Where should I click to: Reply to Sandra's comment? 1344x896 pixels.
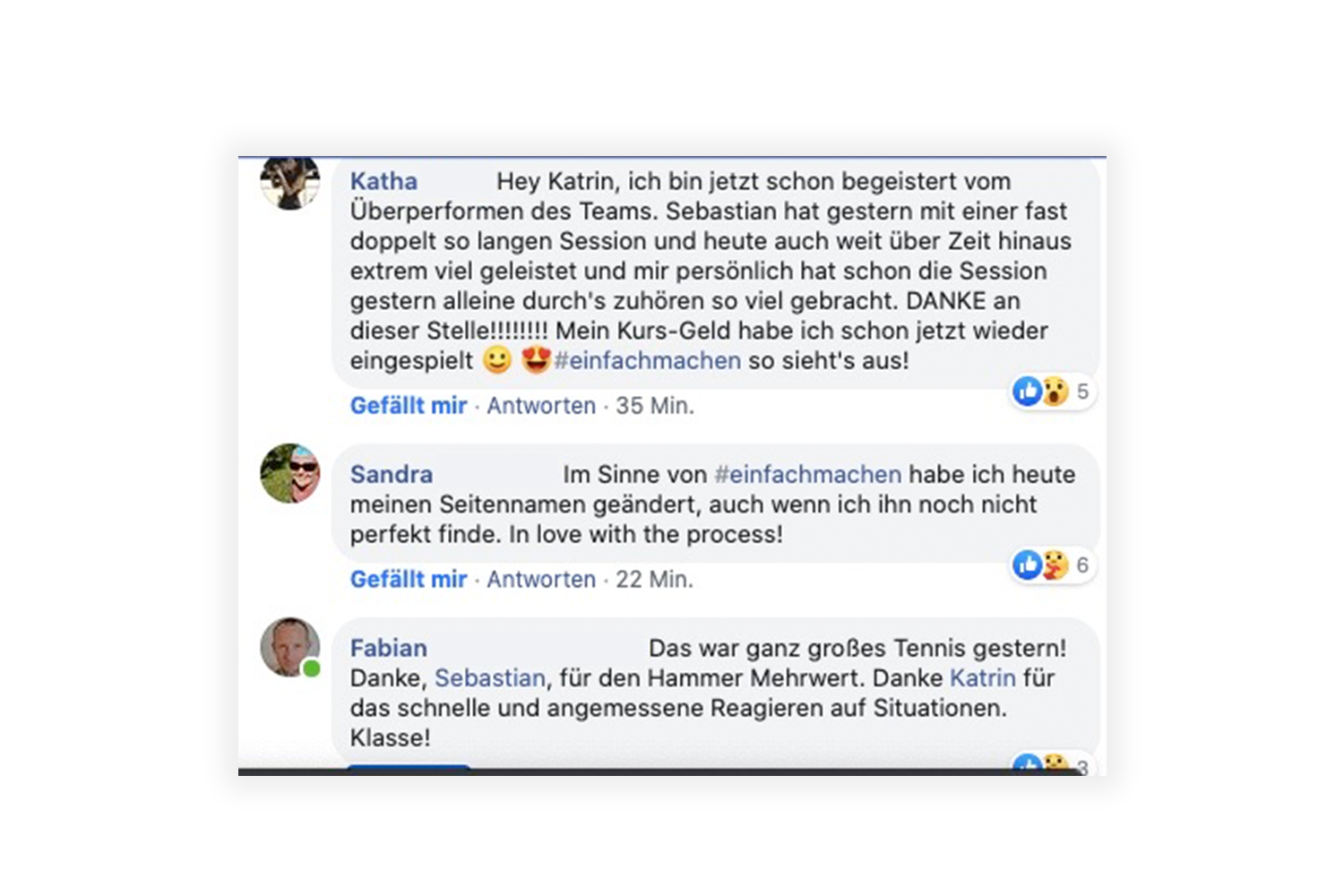(x=541, y=580)
